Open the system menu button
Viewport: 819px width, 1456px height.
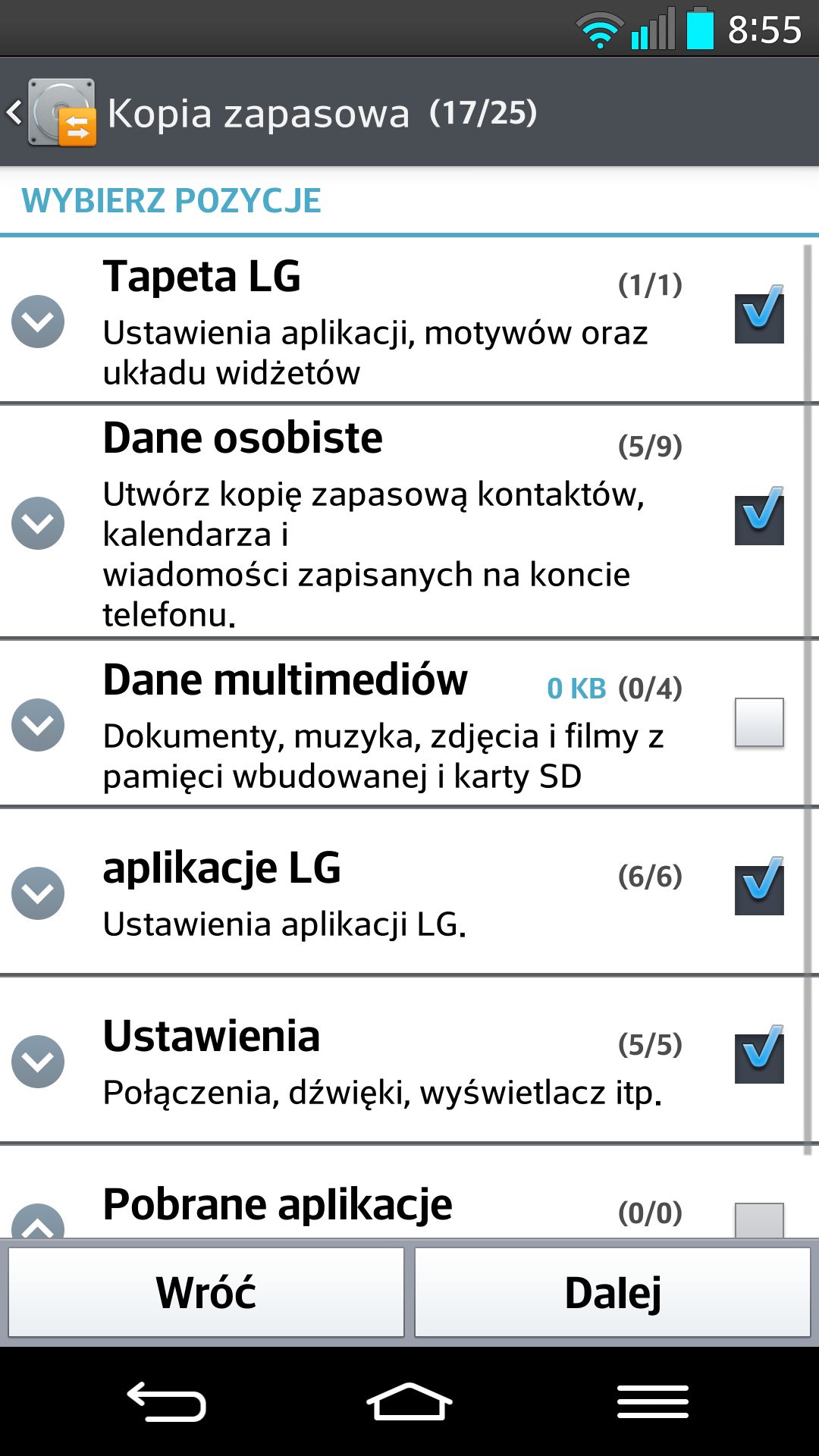[x=653, y=1401]
